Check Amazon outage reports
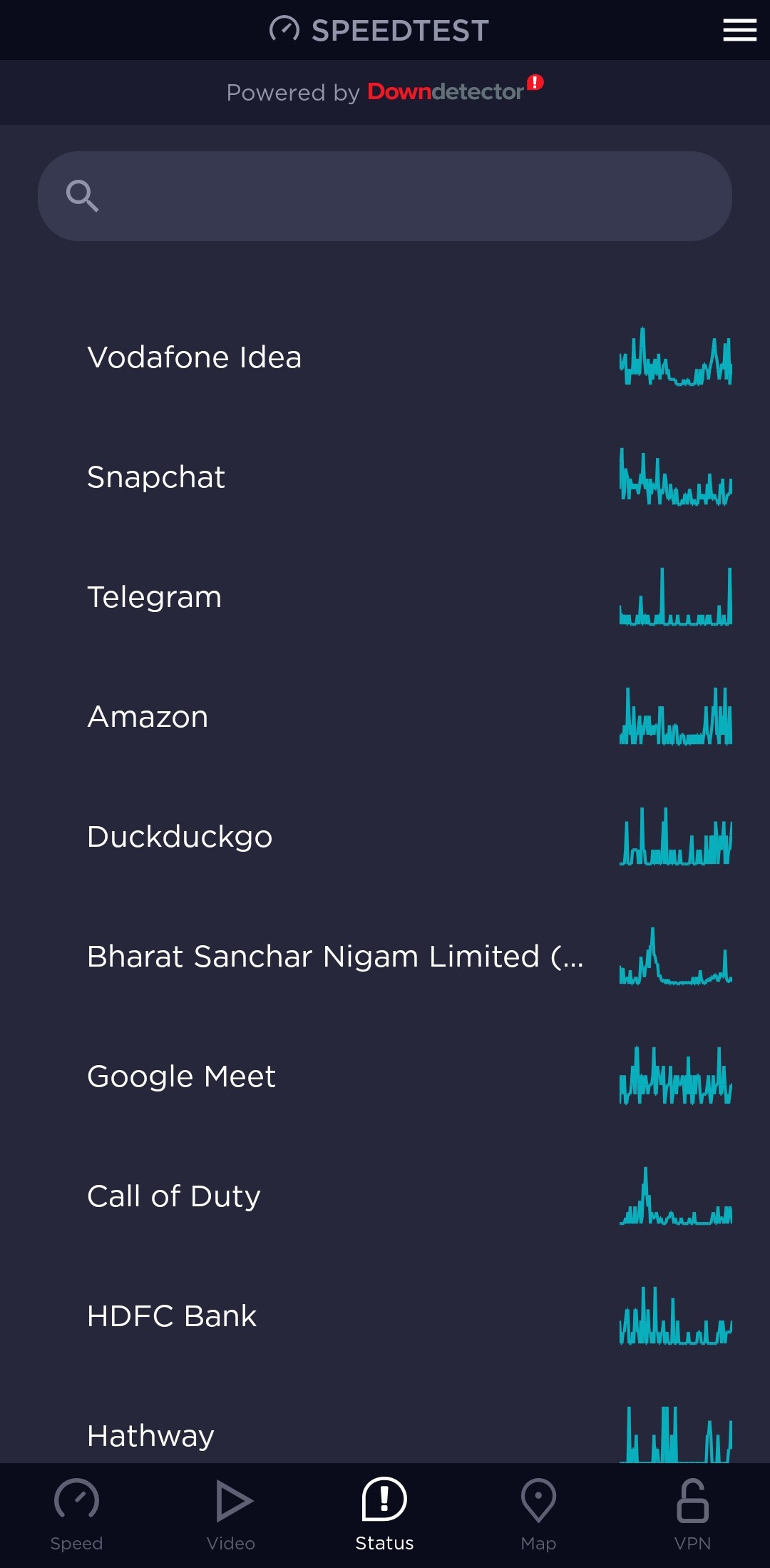Viewport: 770px width, 1568px height. [385, 716]
